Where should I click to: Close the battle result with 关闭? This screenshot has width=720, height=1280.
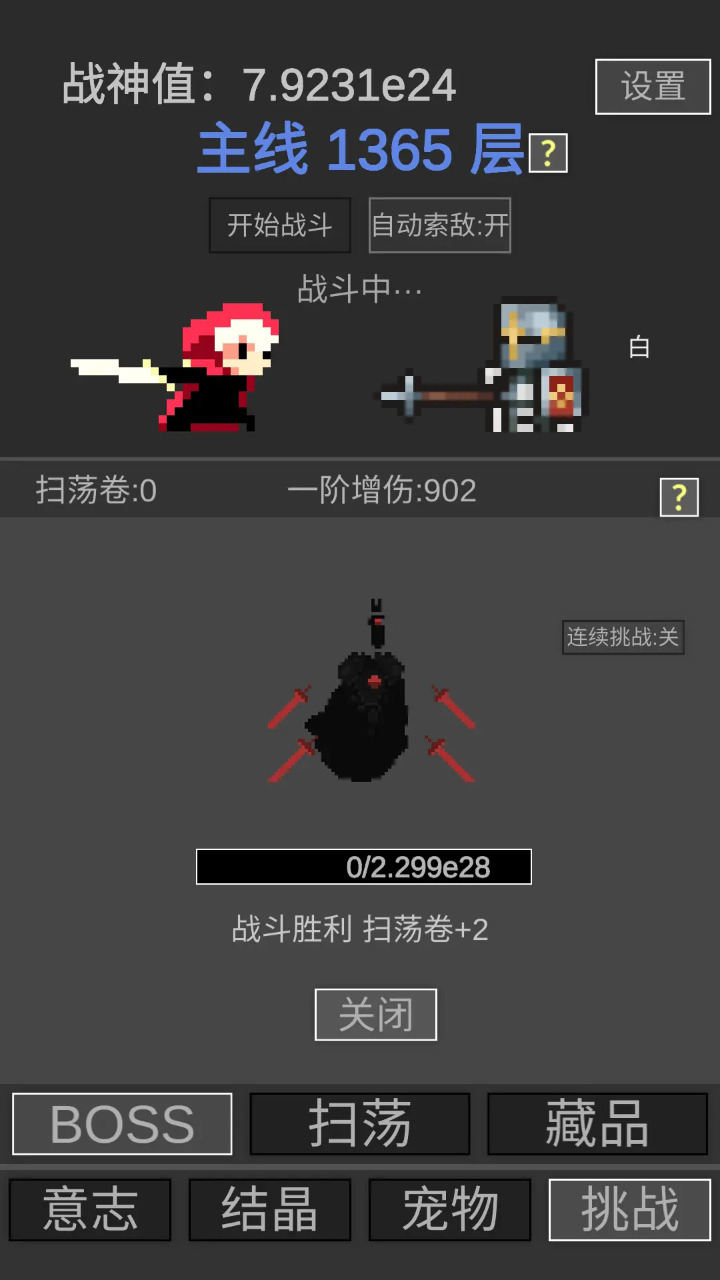coord(376,1014)
